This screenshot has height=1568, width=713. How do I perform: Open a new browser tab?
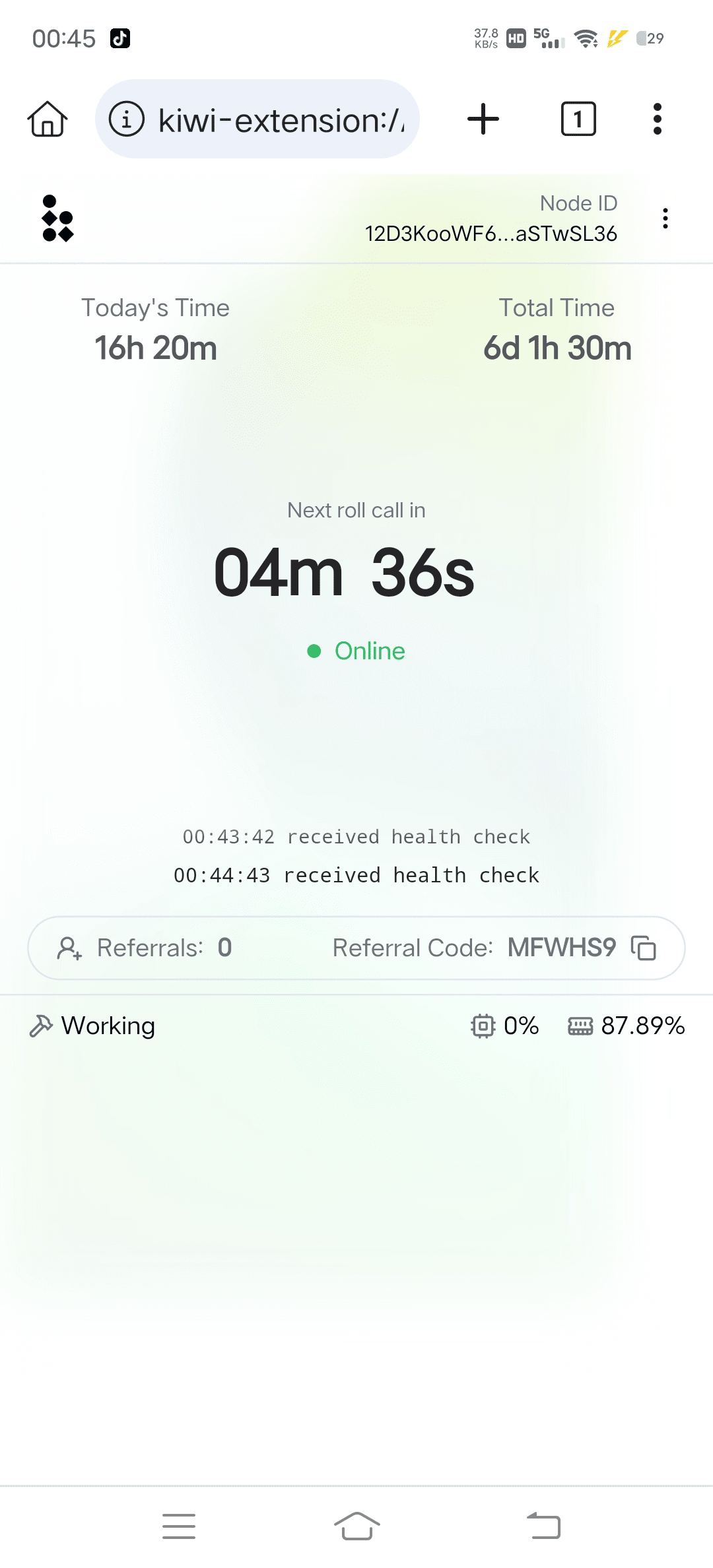(x=483, y=119)
